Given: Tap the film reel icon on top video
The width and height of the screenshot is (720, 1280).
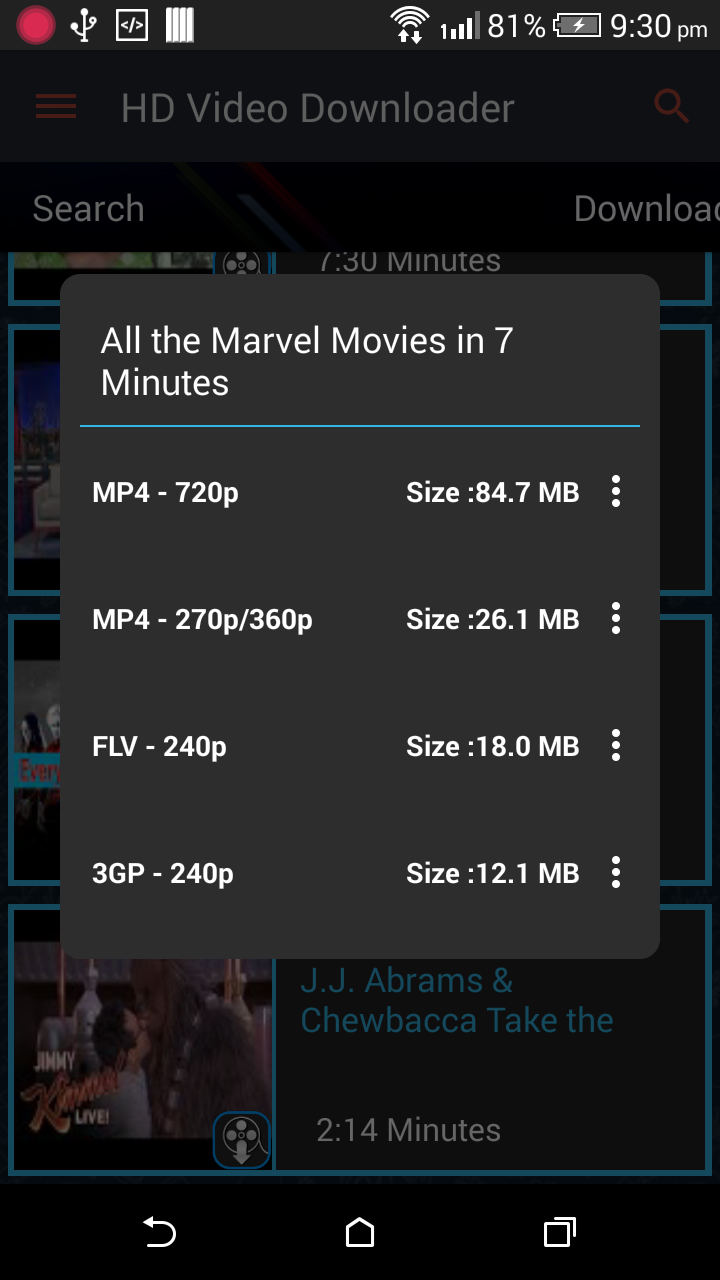Looking at the screenshot, I should (x=241, y=263).
